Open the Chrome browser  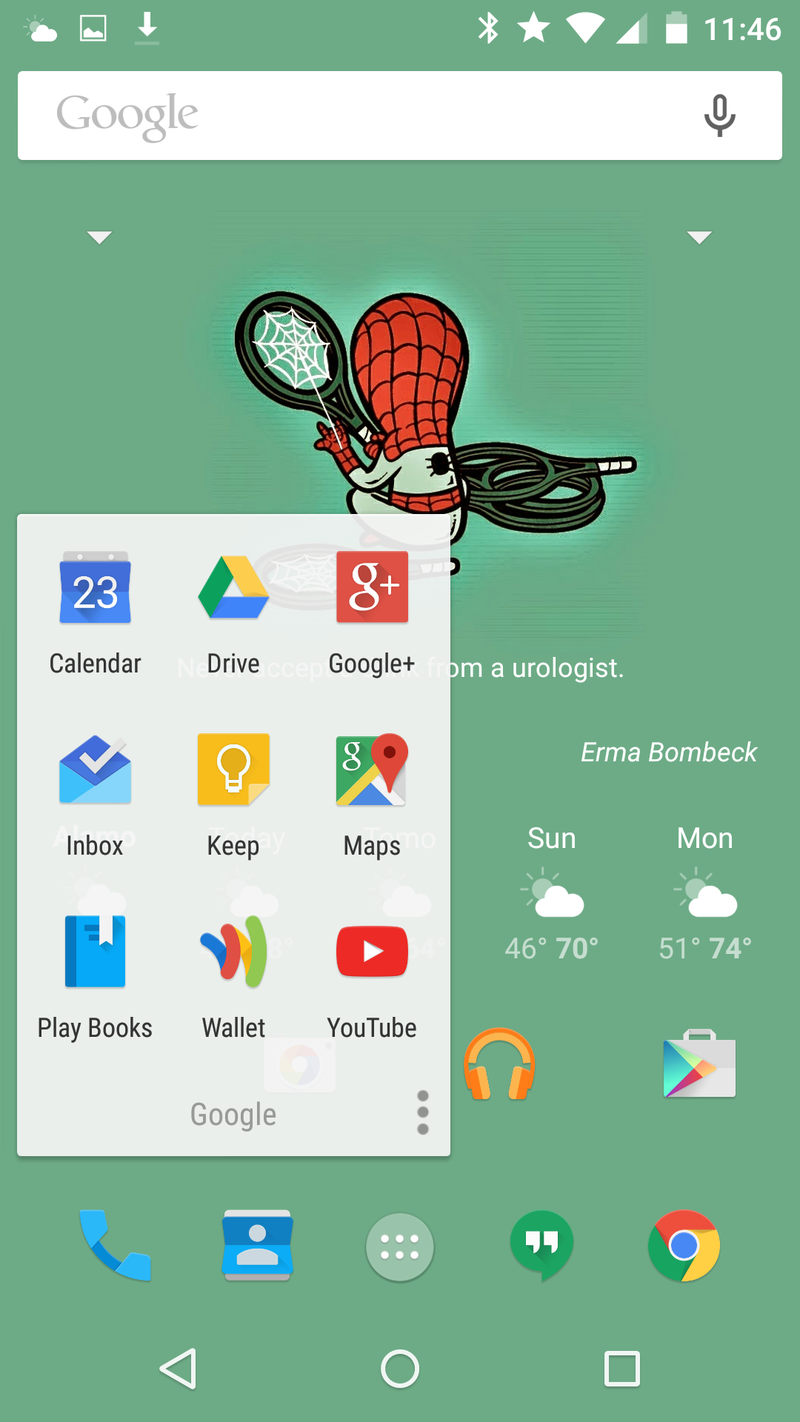coord(684,1246)
